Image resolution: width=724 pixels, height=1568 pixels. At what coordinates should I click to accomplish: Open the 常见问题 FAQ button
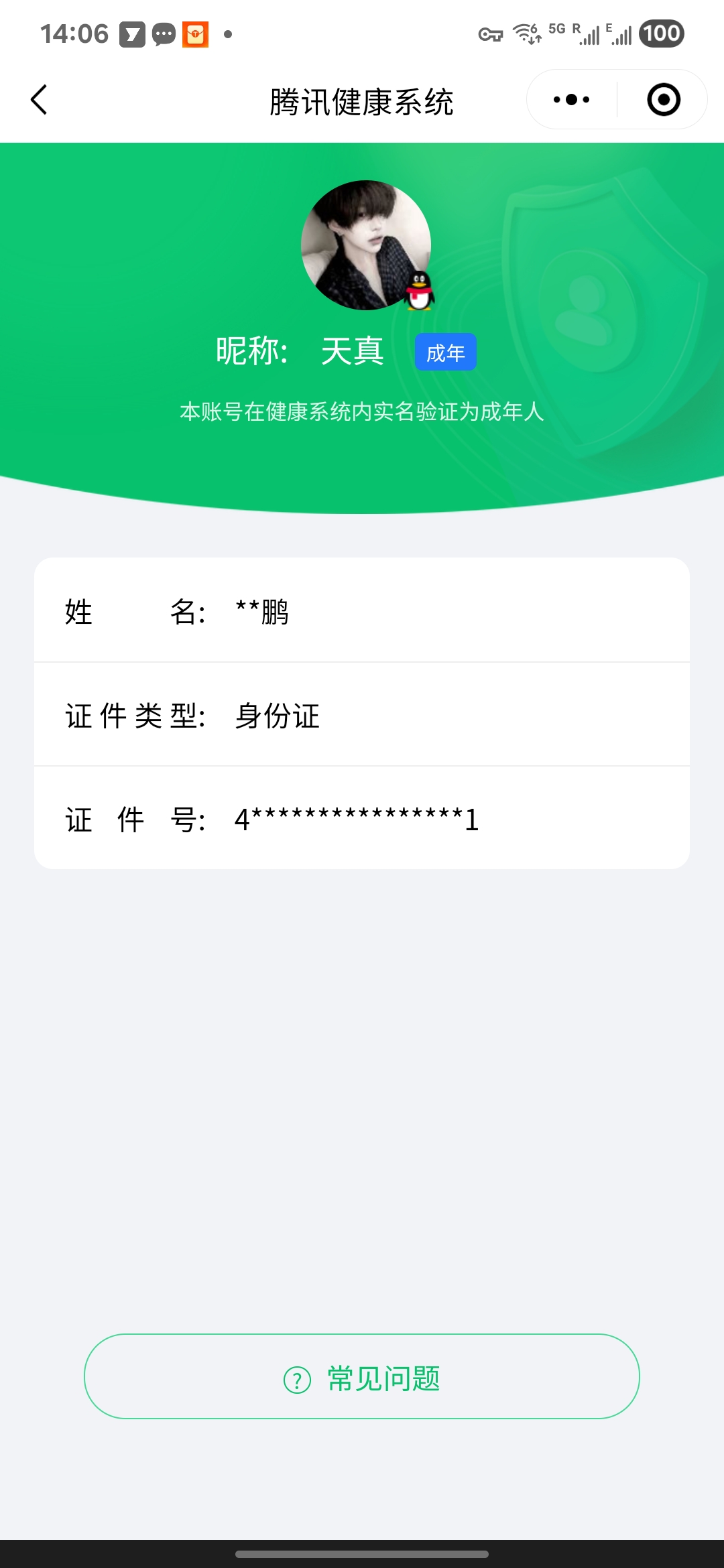point(362,1376)
